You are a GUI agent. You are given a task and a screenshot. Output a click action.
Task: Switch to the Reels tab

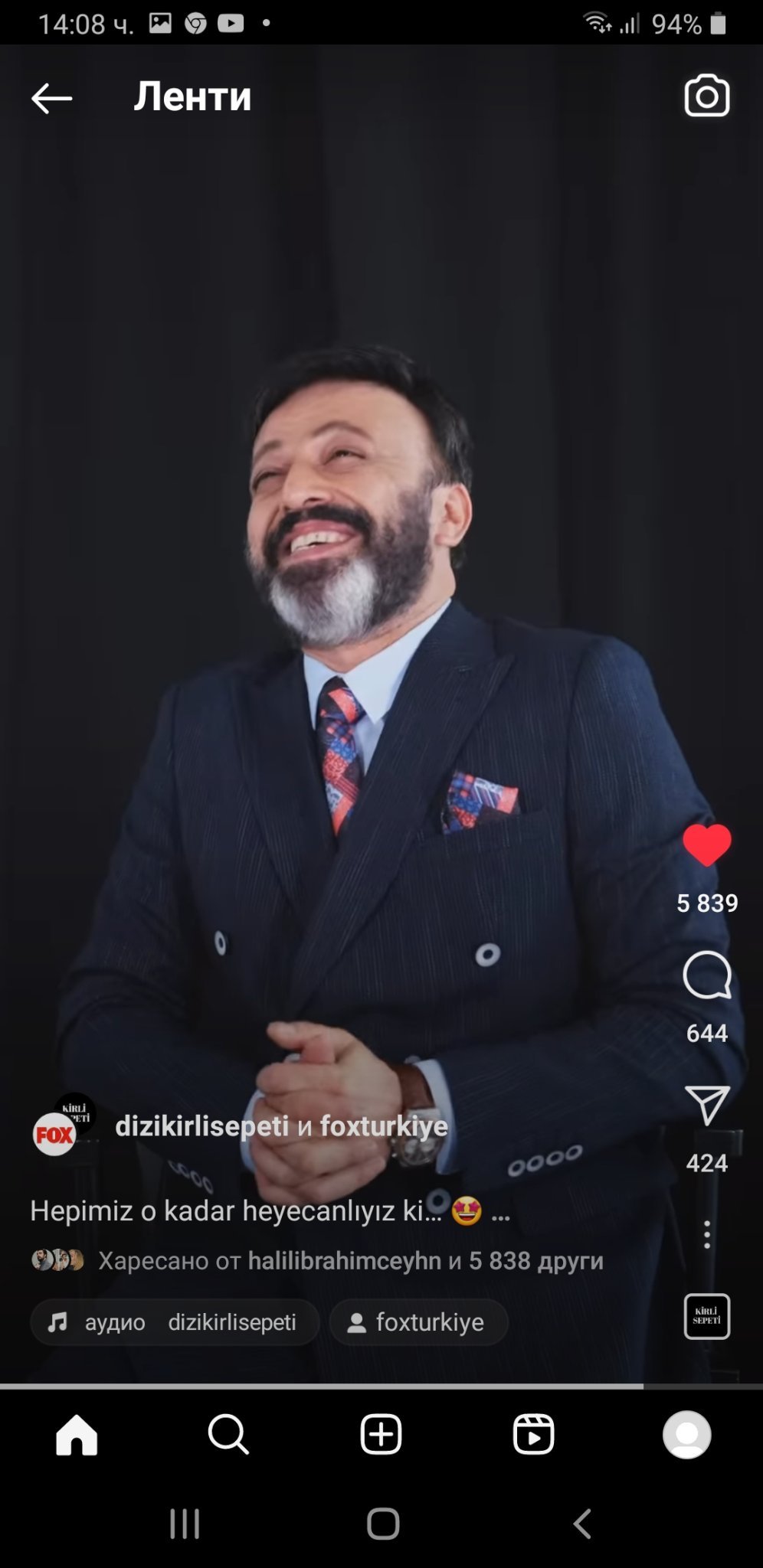(533, 1434)
